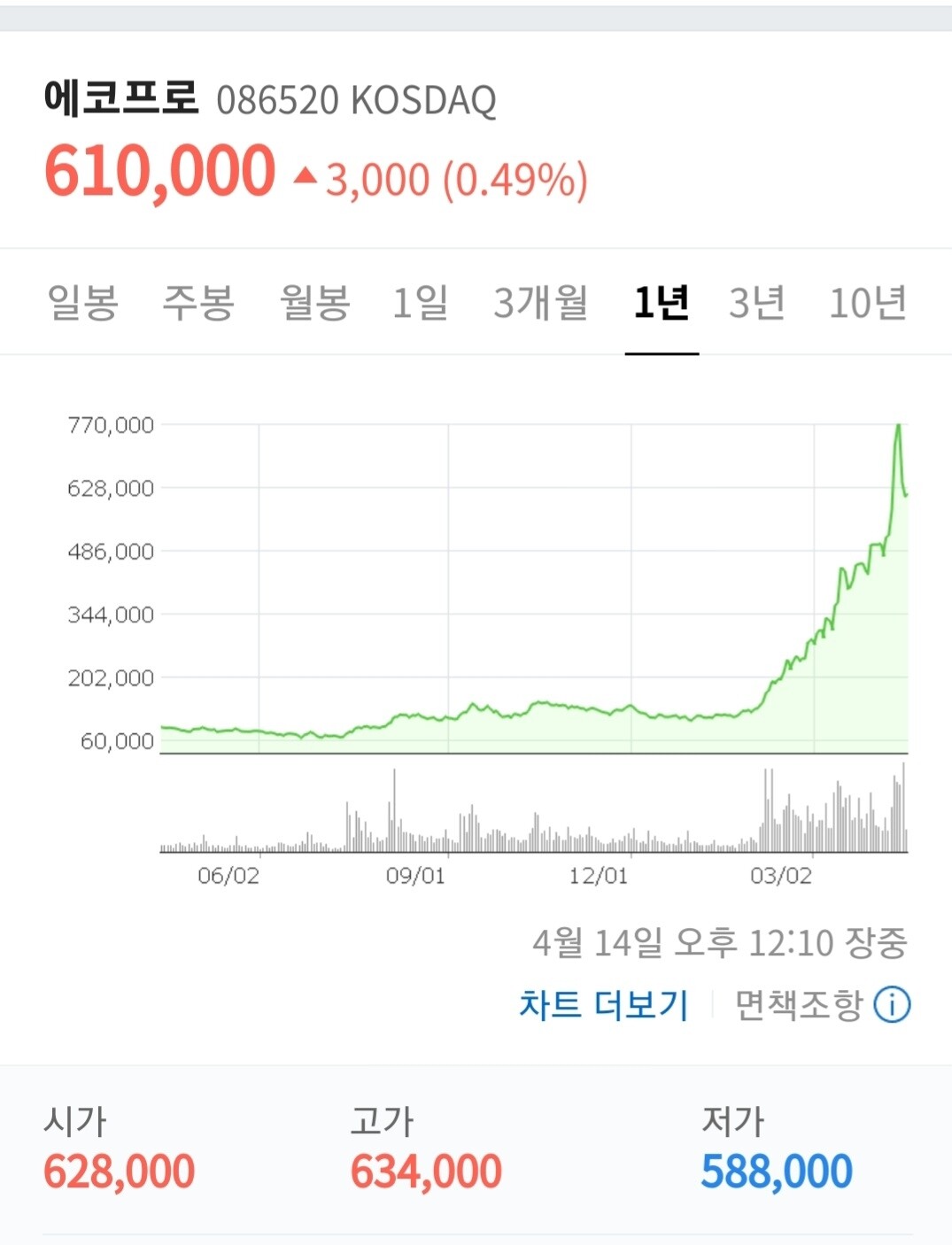
Task: Switch to the 3개월 (three month) chart
Action: (x=540, y=304)
